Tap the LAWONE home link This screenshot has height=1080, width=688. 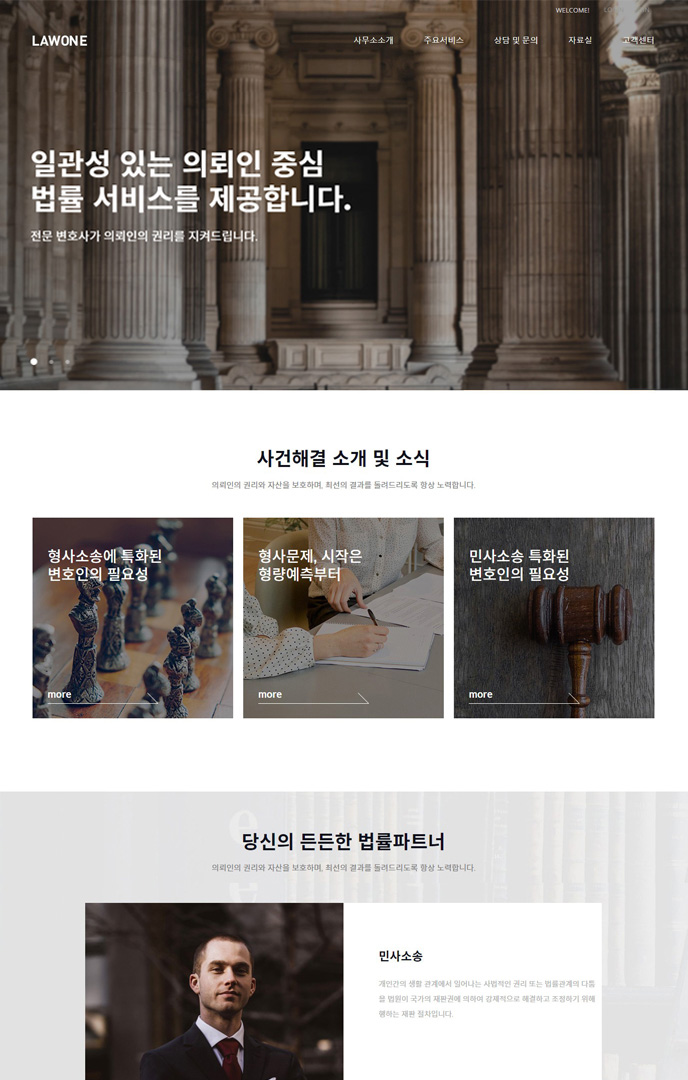click(x=59, y=41)
